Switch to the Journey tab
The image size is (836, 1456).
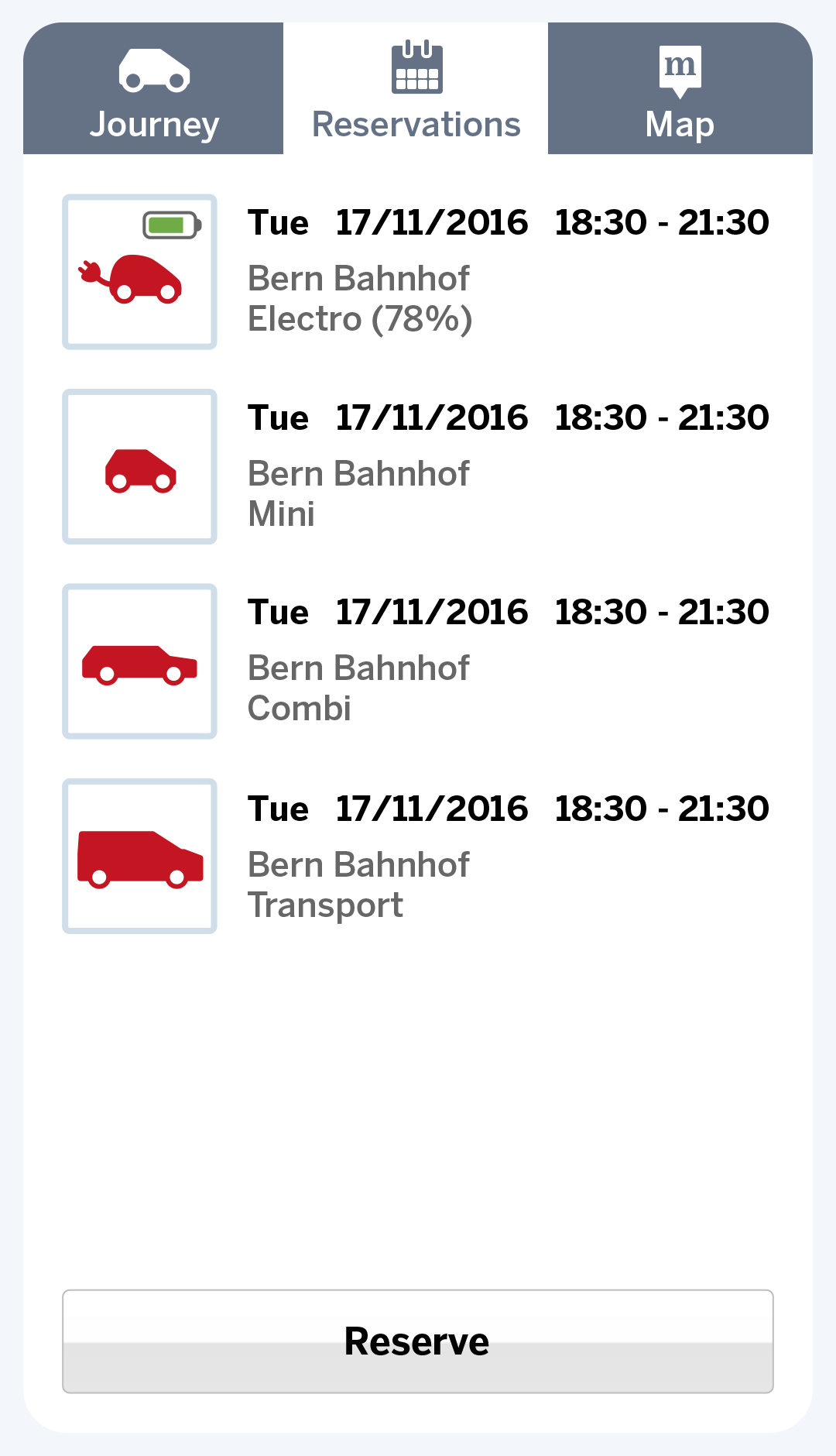point(153,90)
